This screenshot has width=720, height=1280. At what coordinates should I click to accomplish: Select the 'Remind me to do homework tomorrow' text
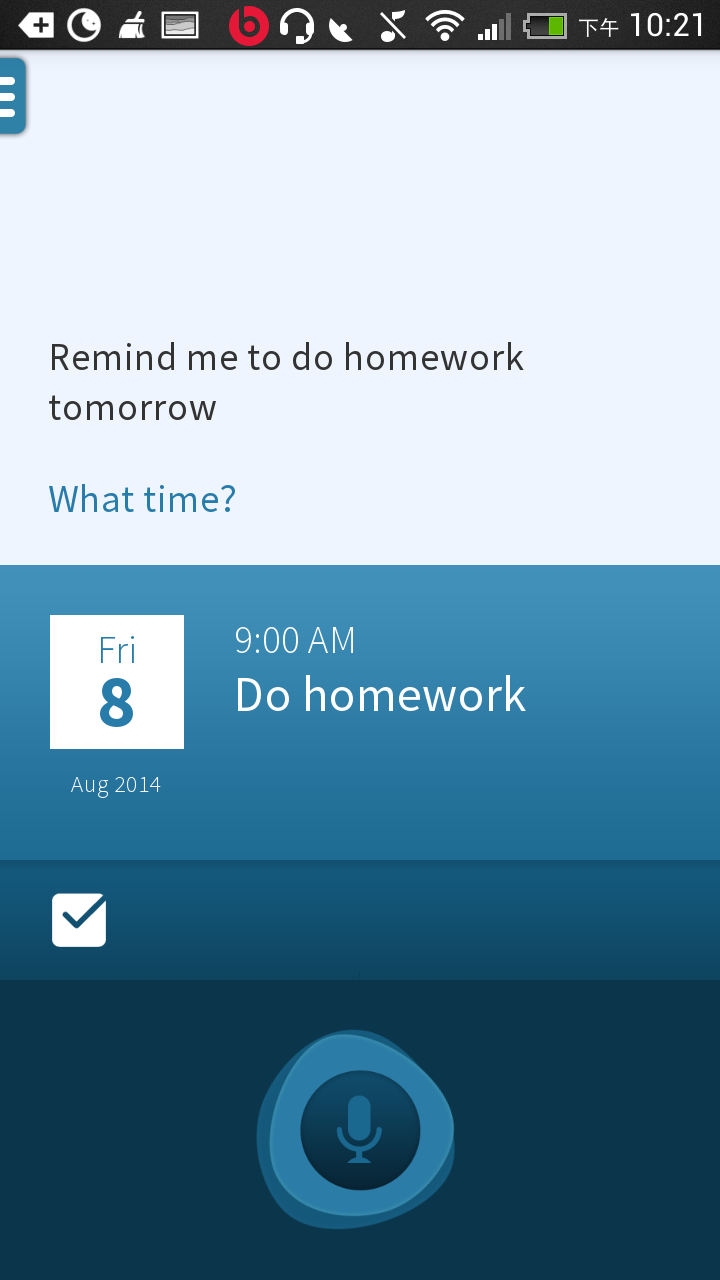[286, 380]
